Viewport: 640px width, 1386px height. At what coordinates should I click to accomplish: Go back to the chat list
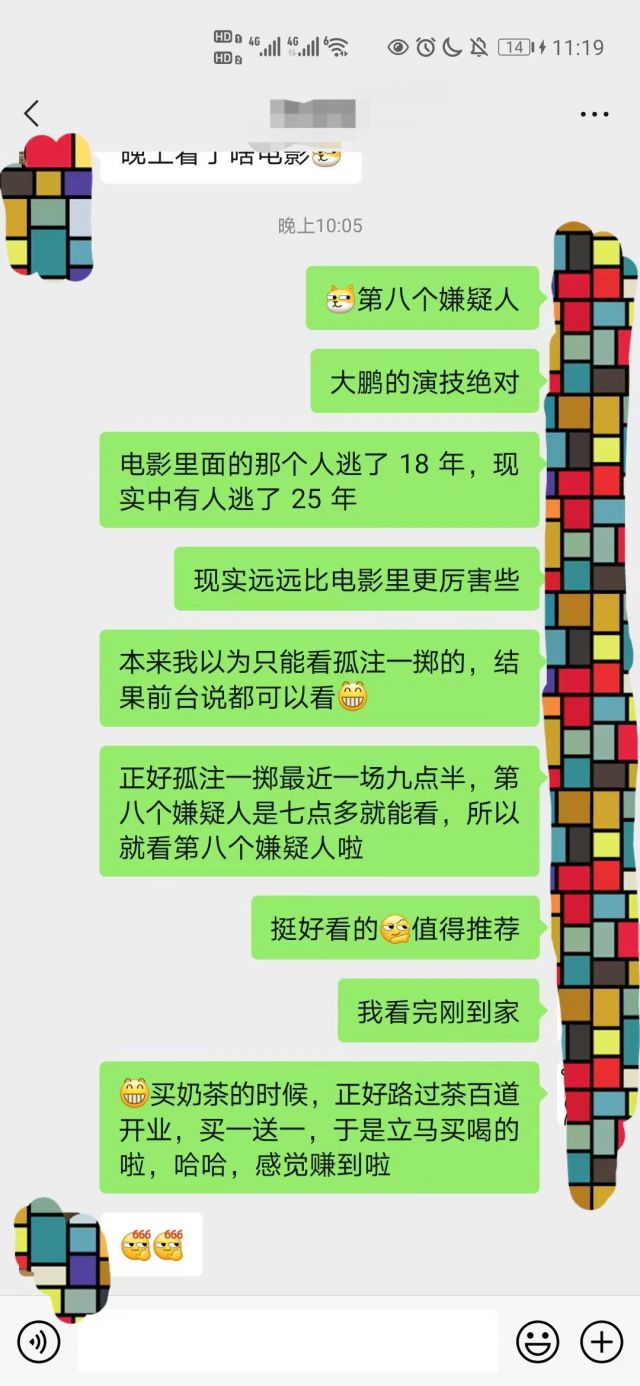[x=32, y=113]
